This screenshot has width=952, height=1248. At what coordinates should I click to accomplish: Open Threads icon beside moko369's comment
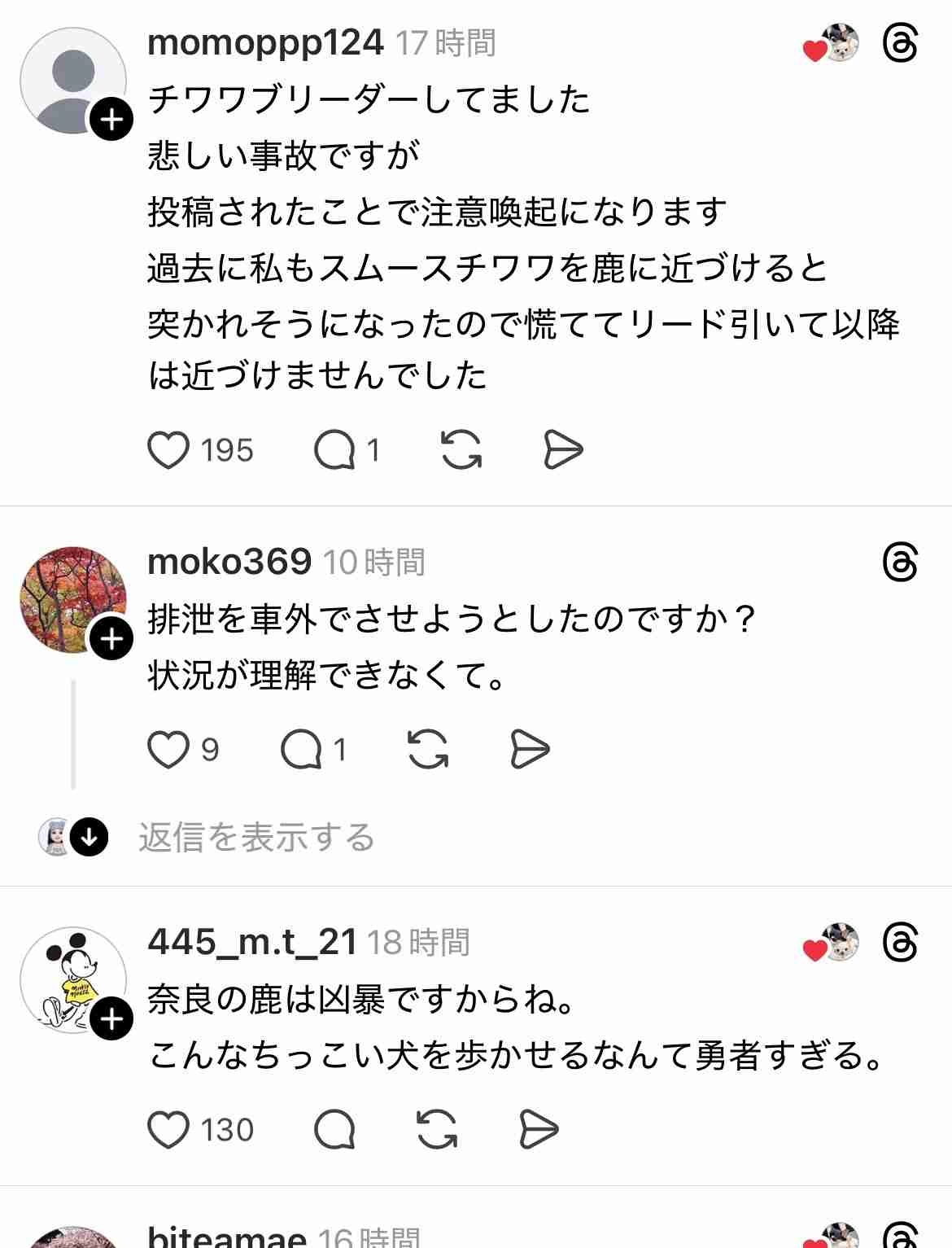(900, 563)
